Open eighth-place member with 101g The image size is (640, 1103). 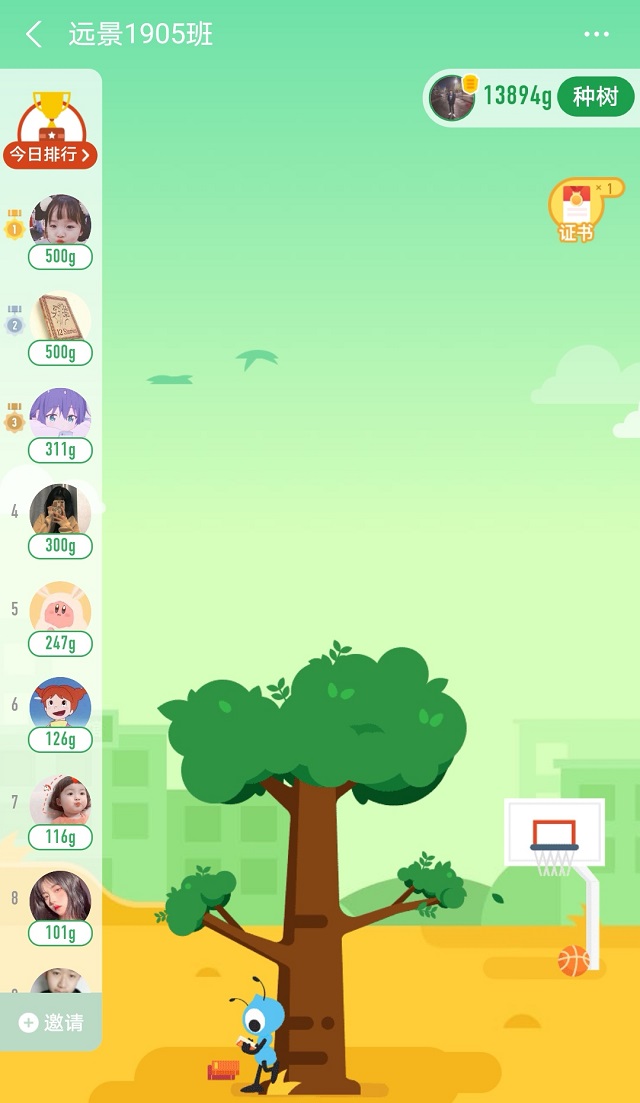pos(60,899)
